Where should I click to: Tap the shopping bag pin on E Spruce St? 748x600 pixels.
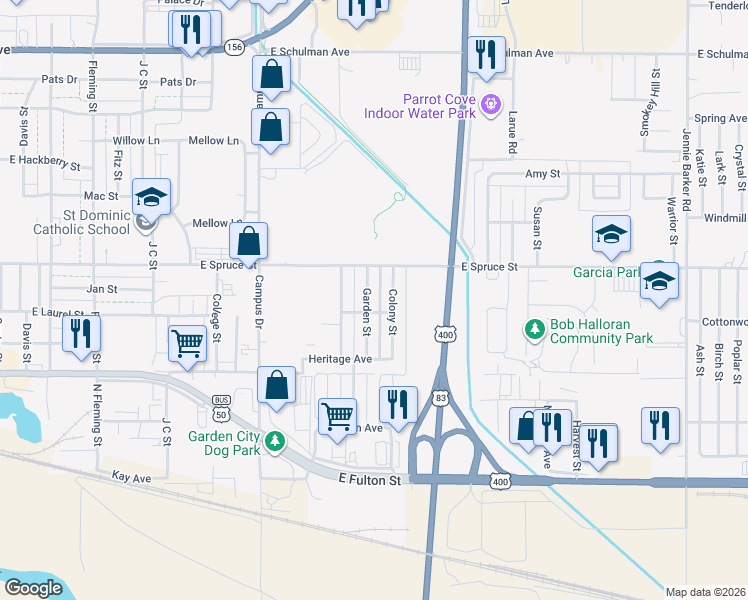click(249, 242)
